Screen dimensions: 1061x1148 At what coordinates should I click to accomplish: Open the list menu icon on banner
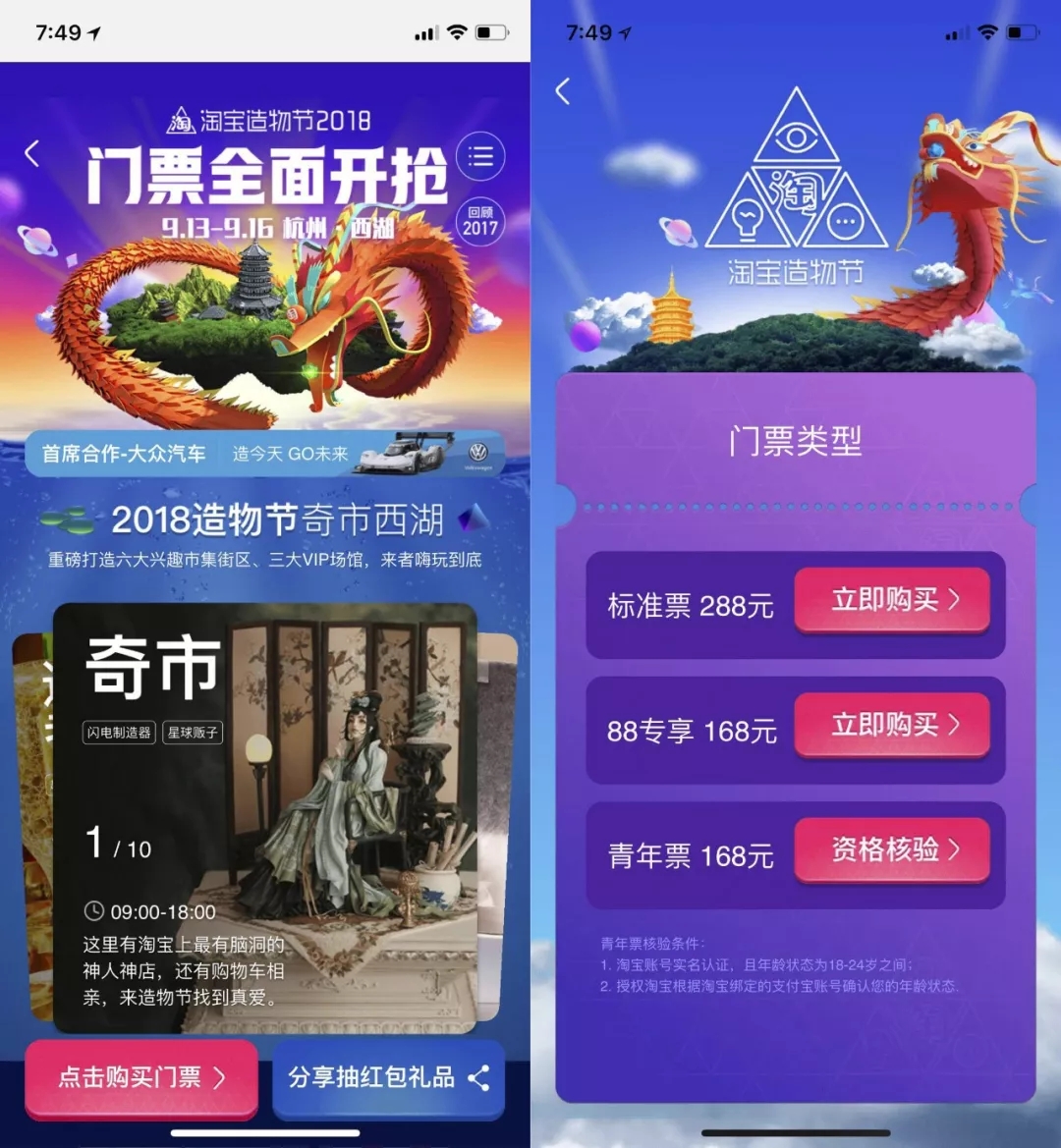tap(480, 156)
